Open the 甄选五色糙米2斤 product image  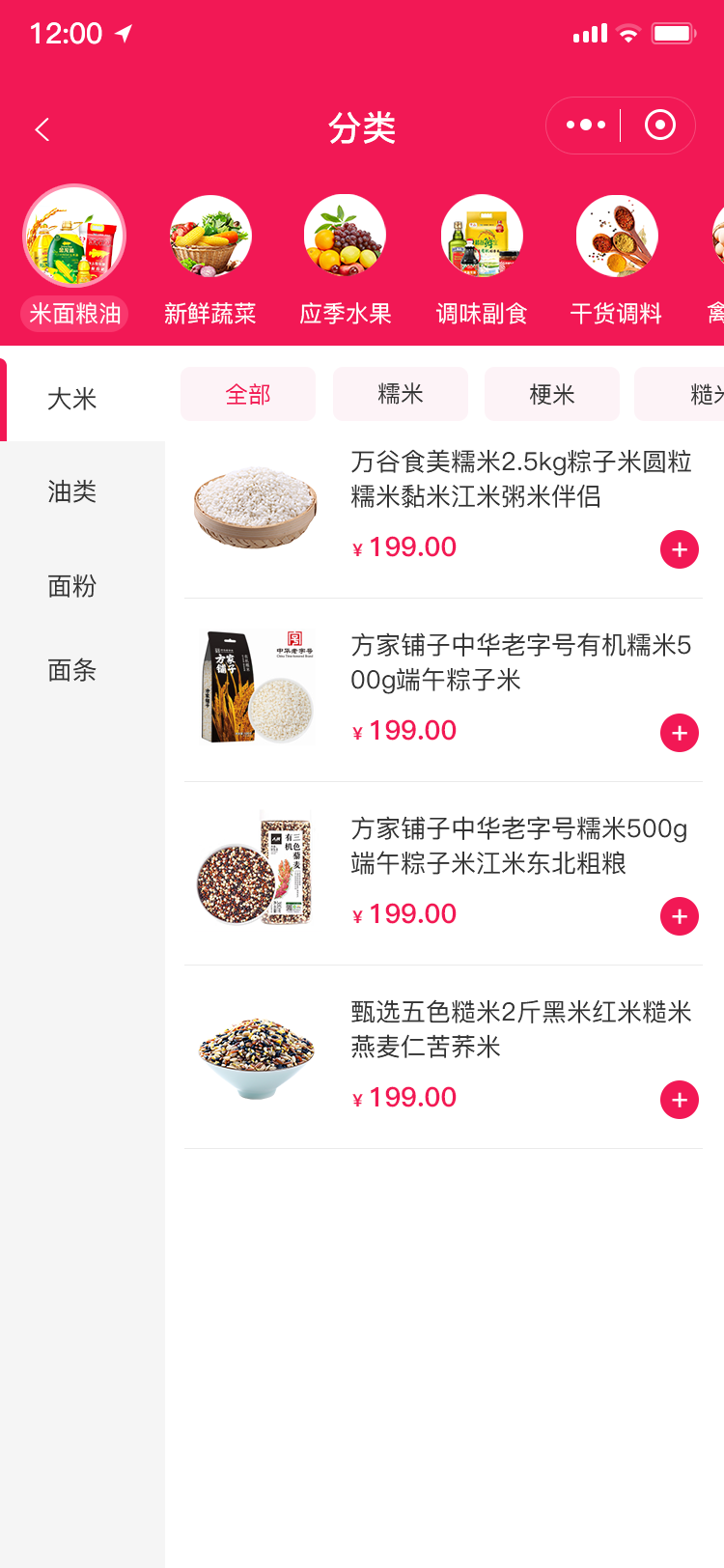(256, 1056)
